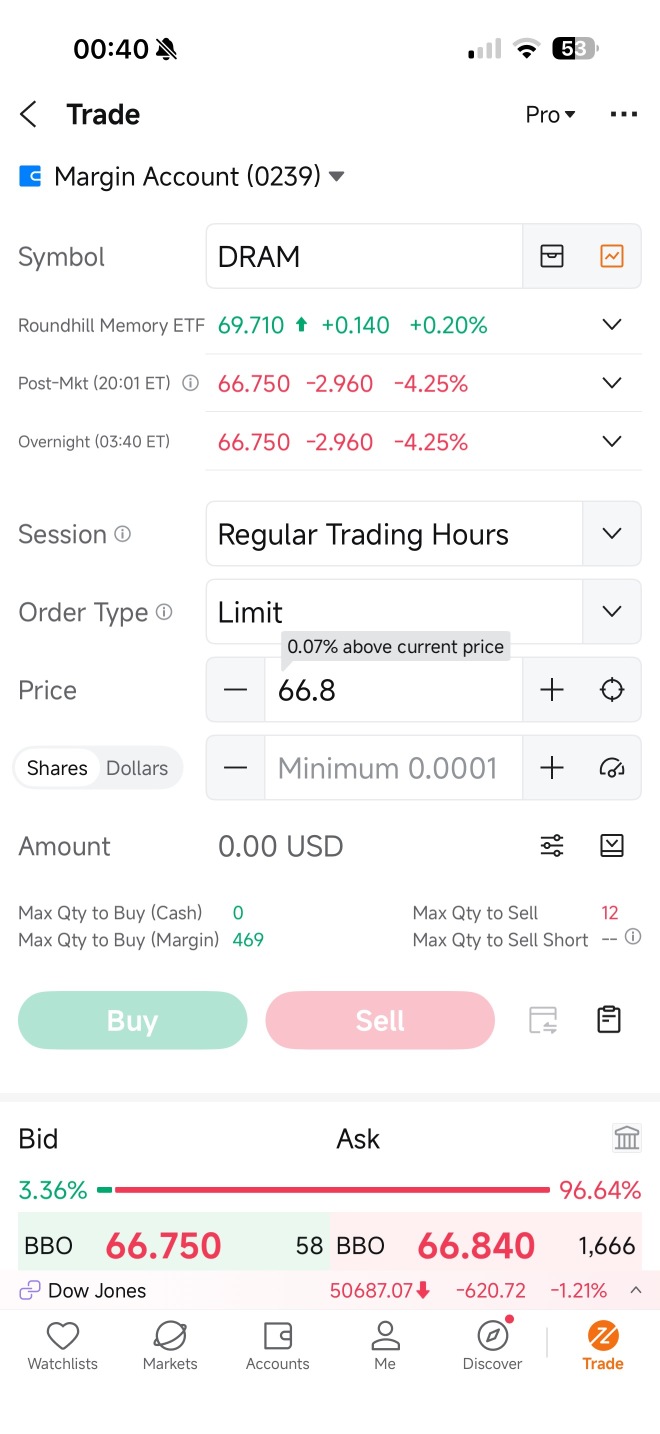The width and height of the screenshot is (660, 1434).
Task: Open the orange chart icon next to DRAM
Action: [x=612, y=257]
